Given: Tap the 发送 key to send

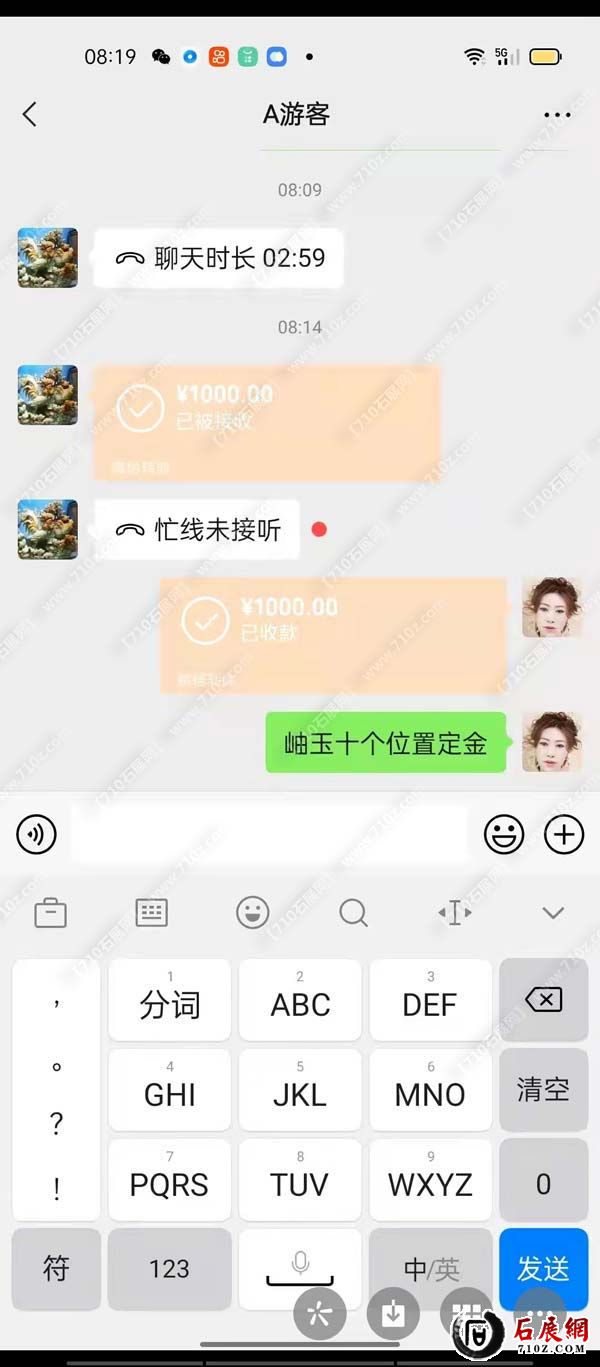Looking at the screenshot, I should (x=543, y=1269).
